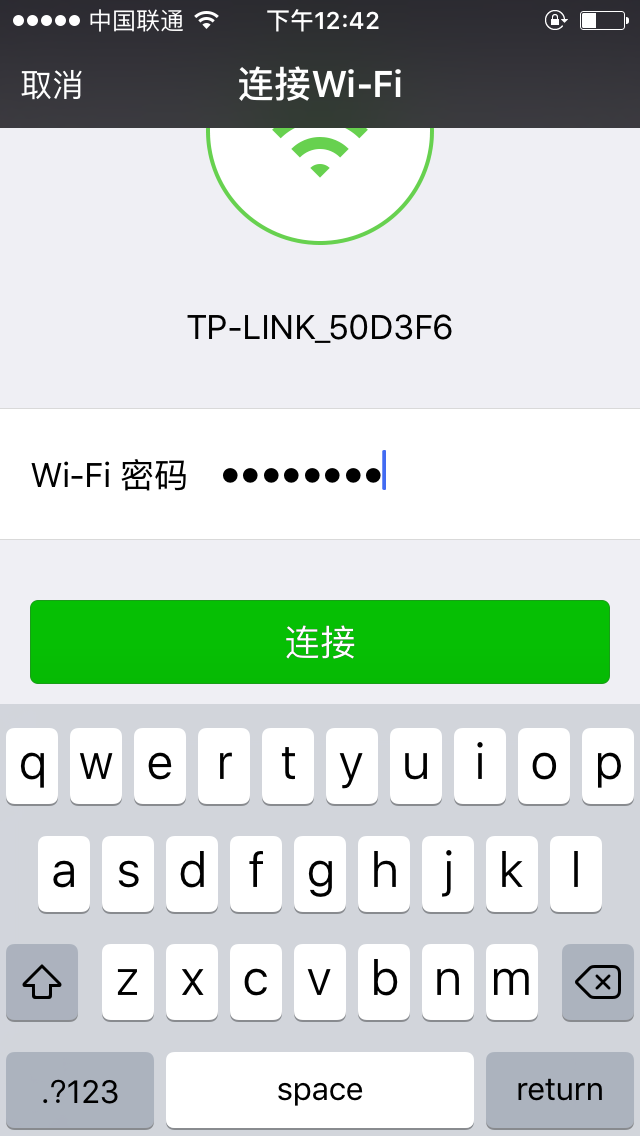The height and width of the screenshot is (1136, 640).
Task: Tap the green 连接 button
Action: pos(320,642)
